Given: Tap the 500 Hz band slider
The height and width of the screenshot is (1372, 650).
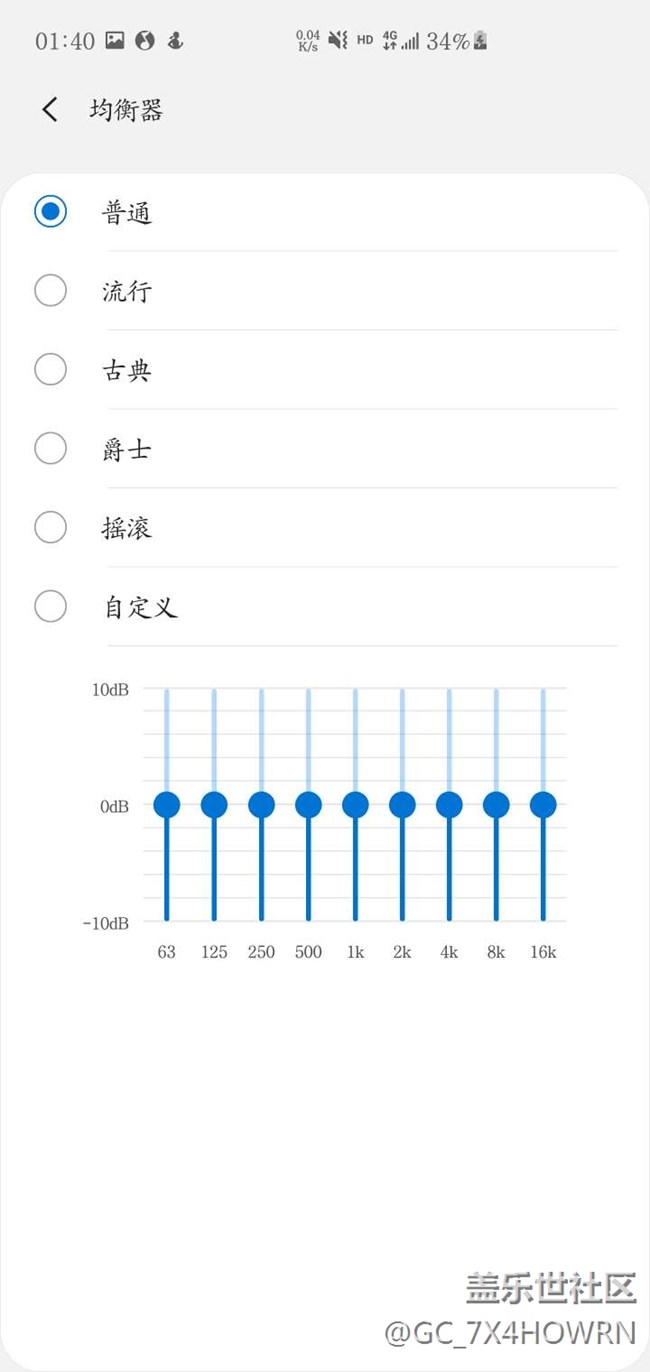Looking at the screenshot, I should click(x=308, y=804).
